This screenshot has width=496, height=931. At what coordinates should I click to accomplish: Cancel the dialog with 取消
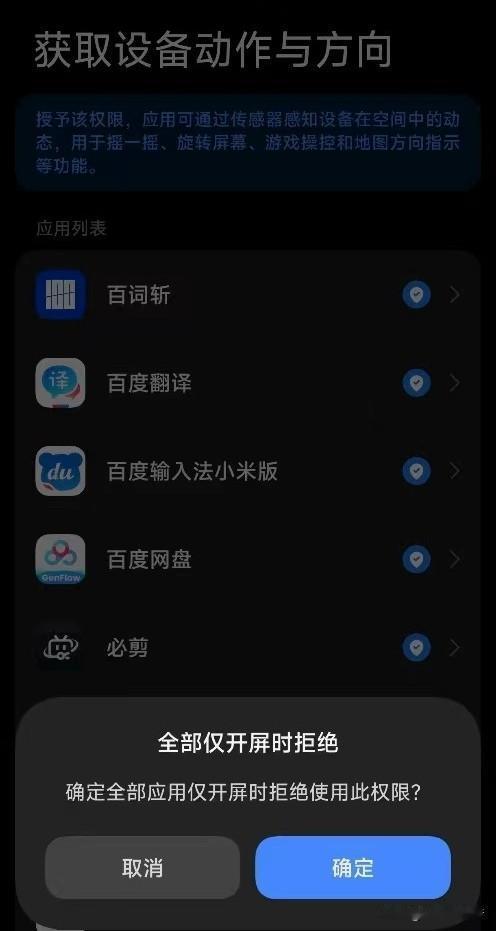[143, 867]
